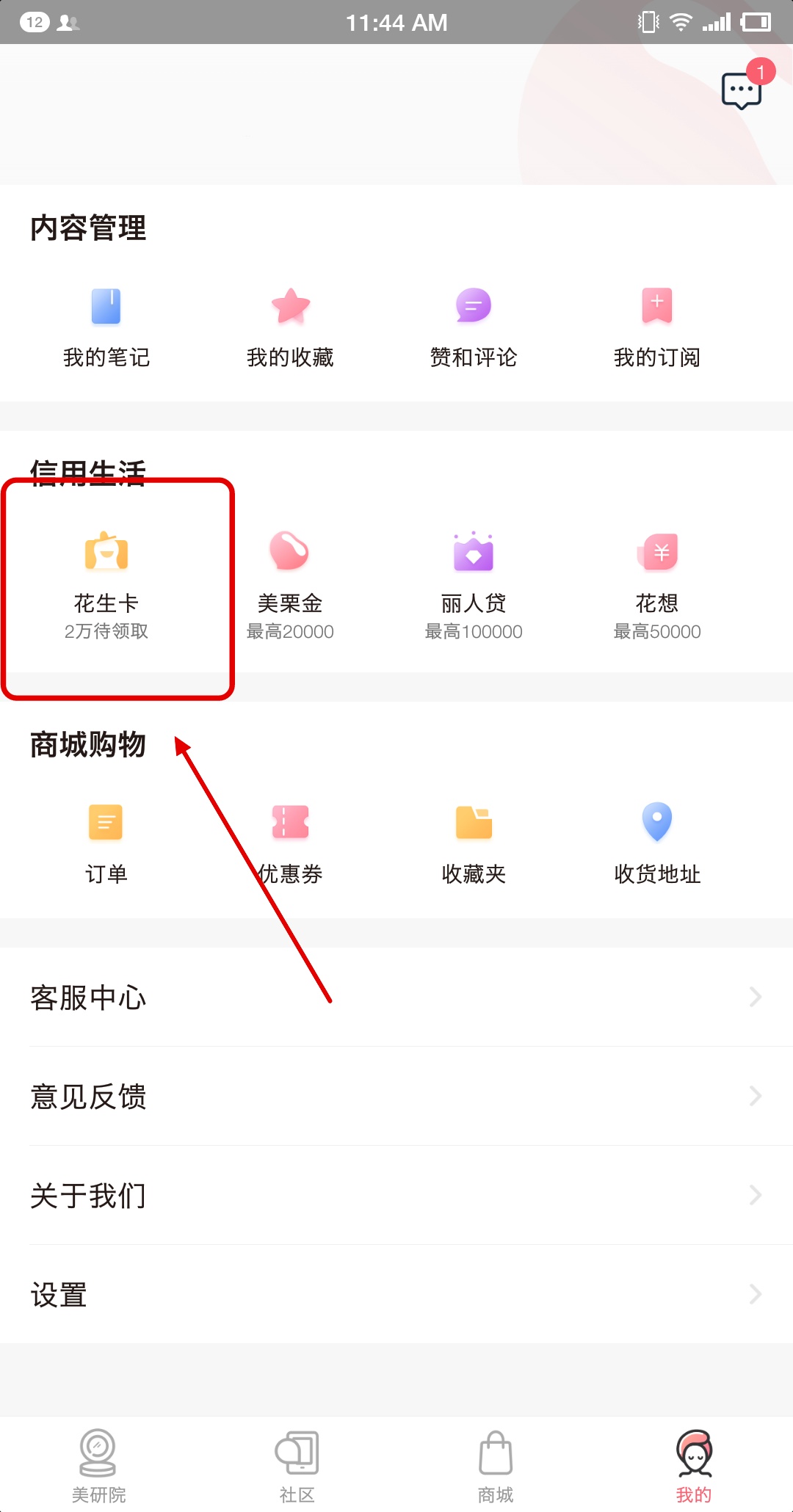This screenshot has width=793, height=1512.
Task: Open 花想 credit option
Action: pos(657,584)
